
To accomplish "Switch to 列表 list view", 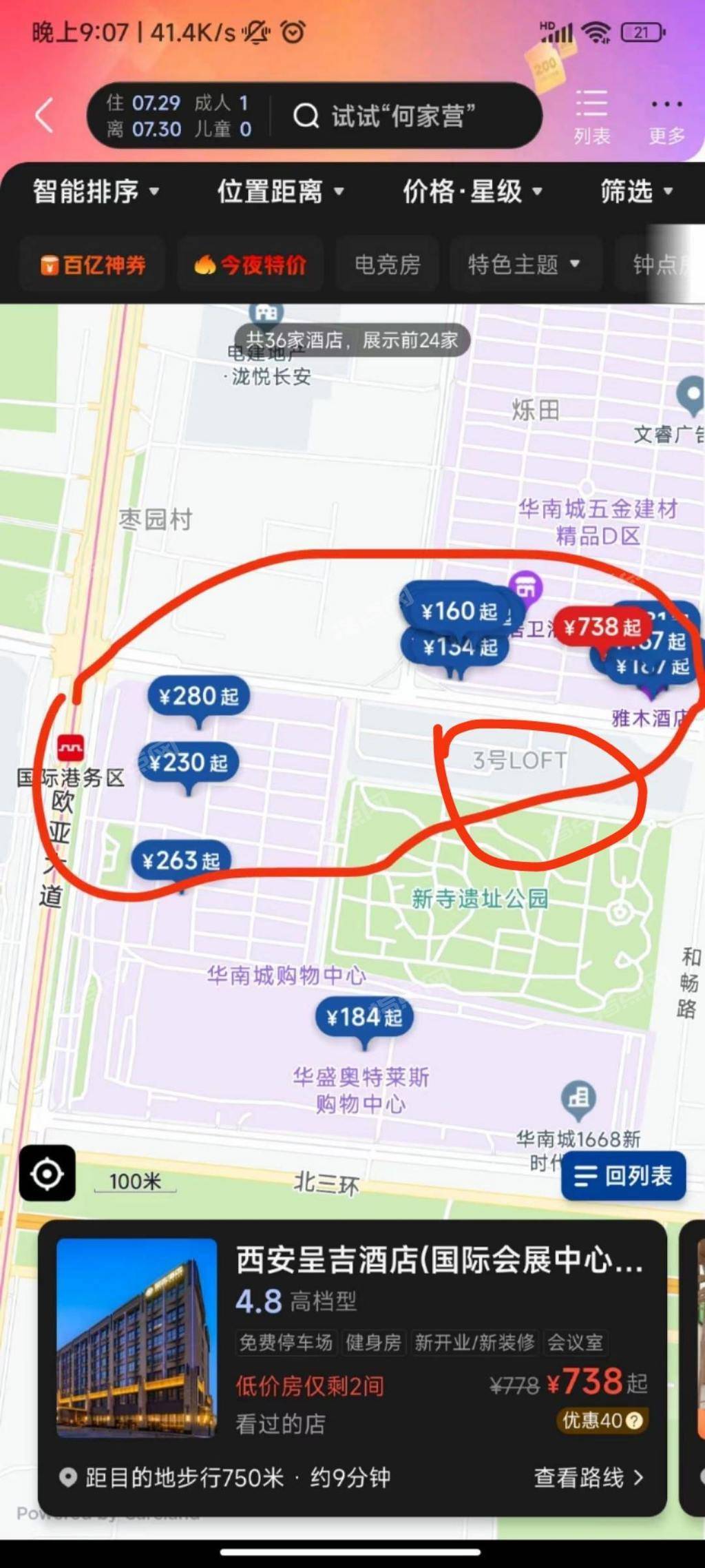I will point(591,116).
